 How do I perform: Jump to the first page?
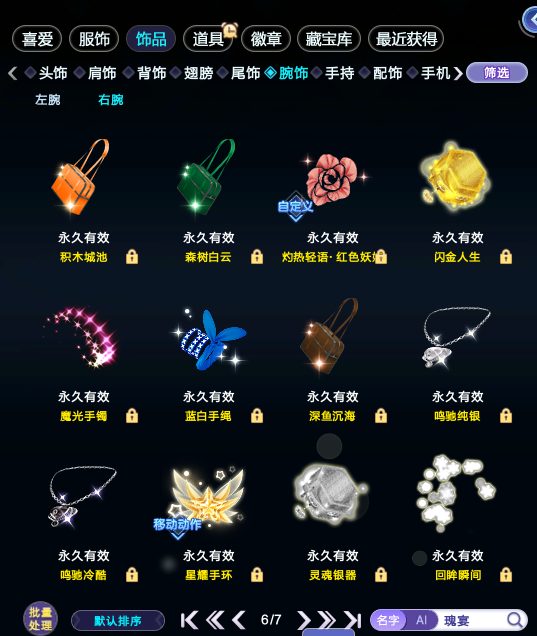click(x=189, y=620)
